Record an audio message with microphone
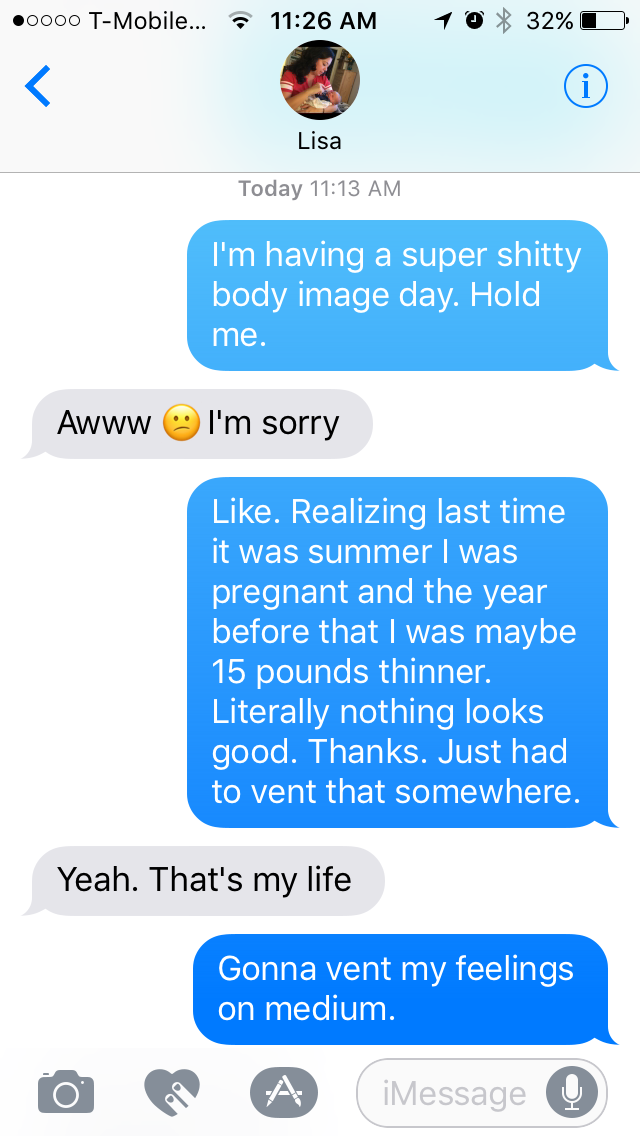The width and height of the screenshot is (640, 1136). [571, 1092]
